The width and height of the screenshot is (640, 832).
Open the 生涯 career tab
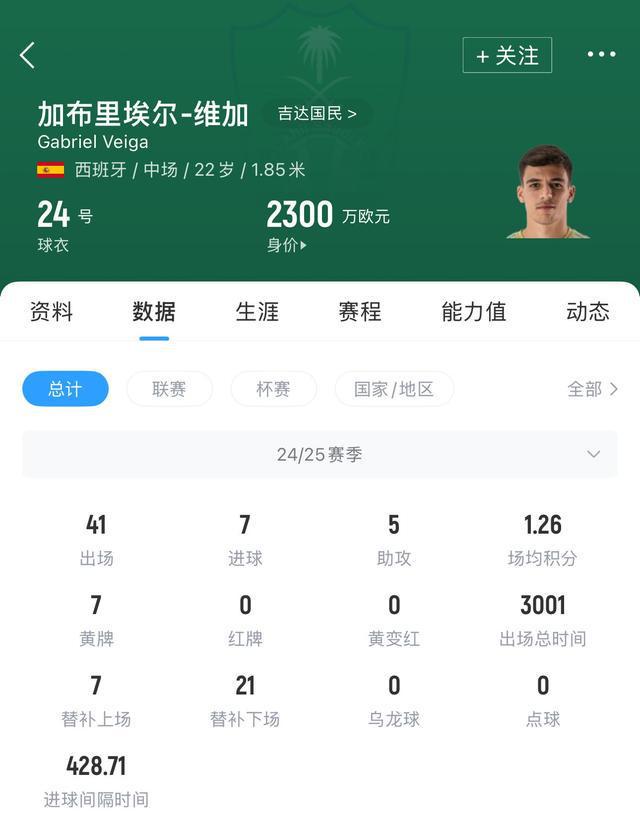pyautogui.click(x=257, y=312)
